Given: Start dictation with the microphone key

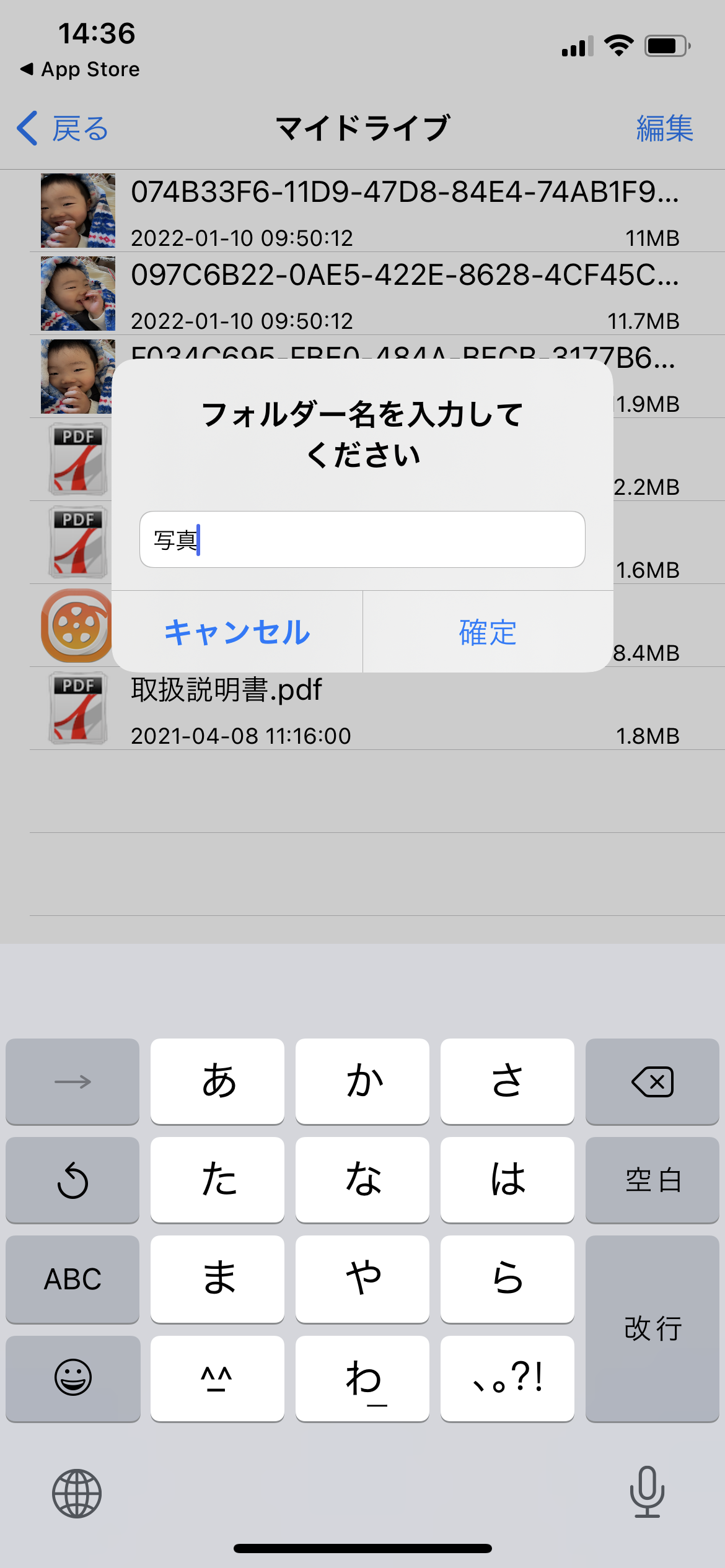Looking at the screenshot, I should [x=647, y=1492].
